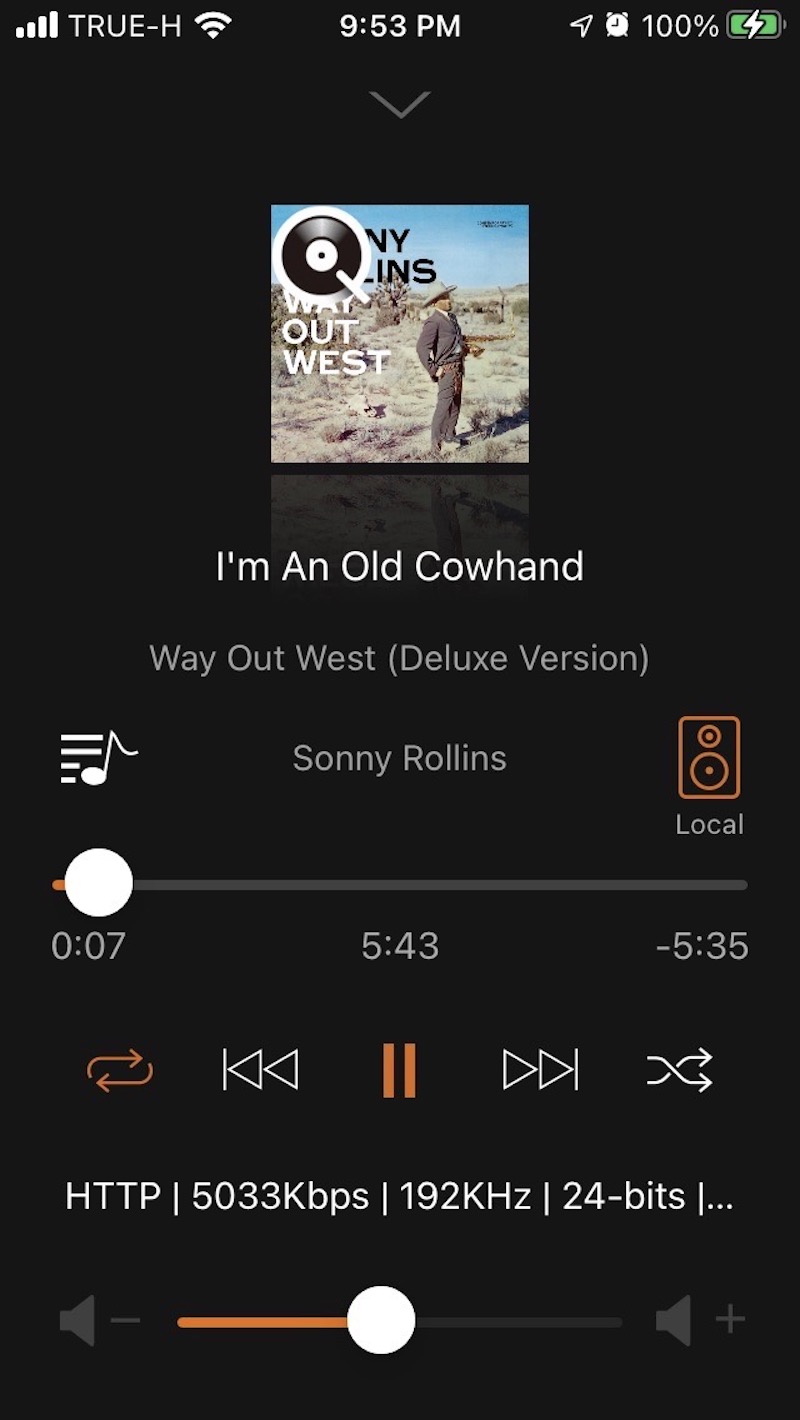Toggle repeat mode

(x=120, y=1071)
